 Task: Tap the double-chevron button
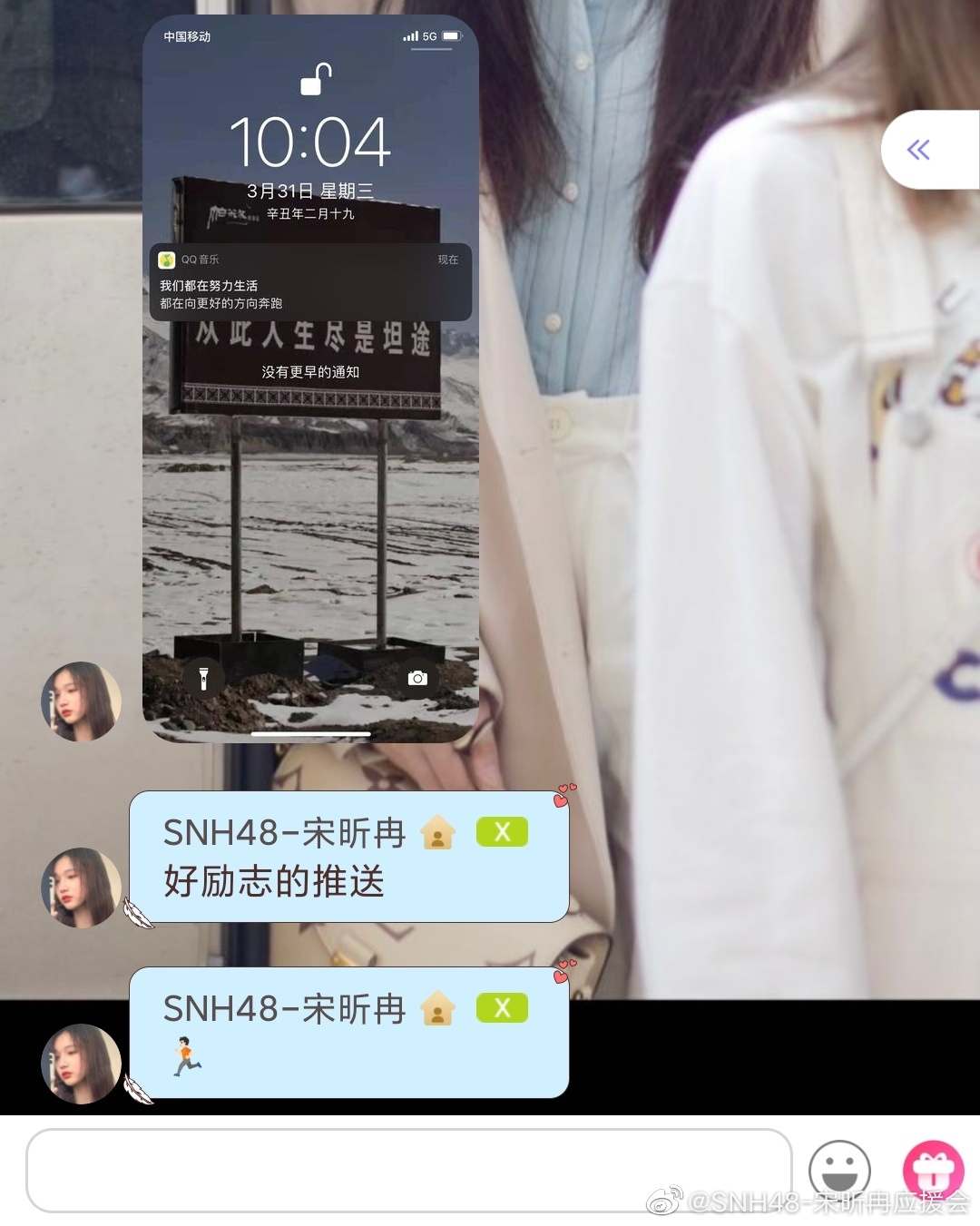click(x=919, y=150)
